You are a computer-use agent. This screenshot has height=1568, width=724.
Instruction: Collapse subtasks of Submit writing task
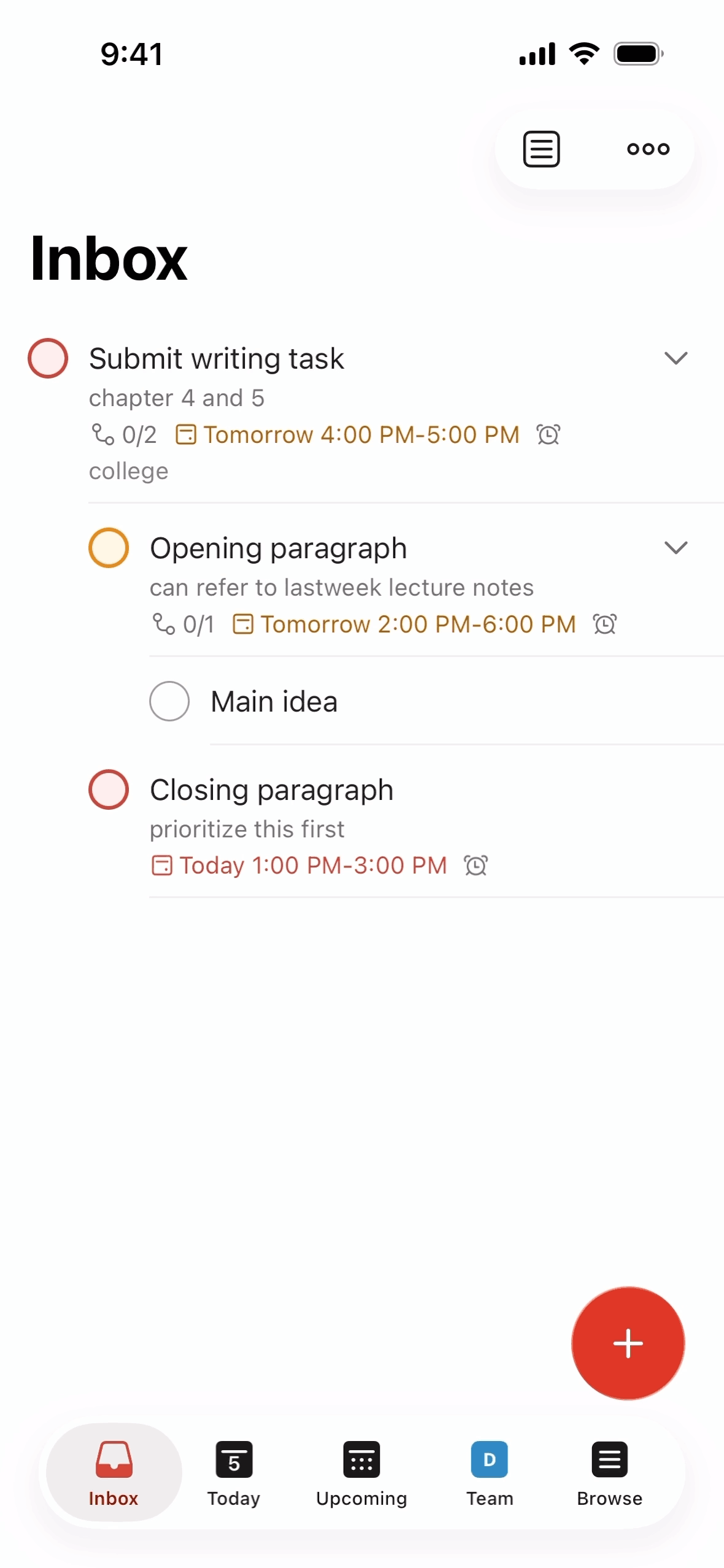pos(676,358)
